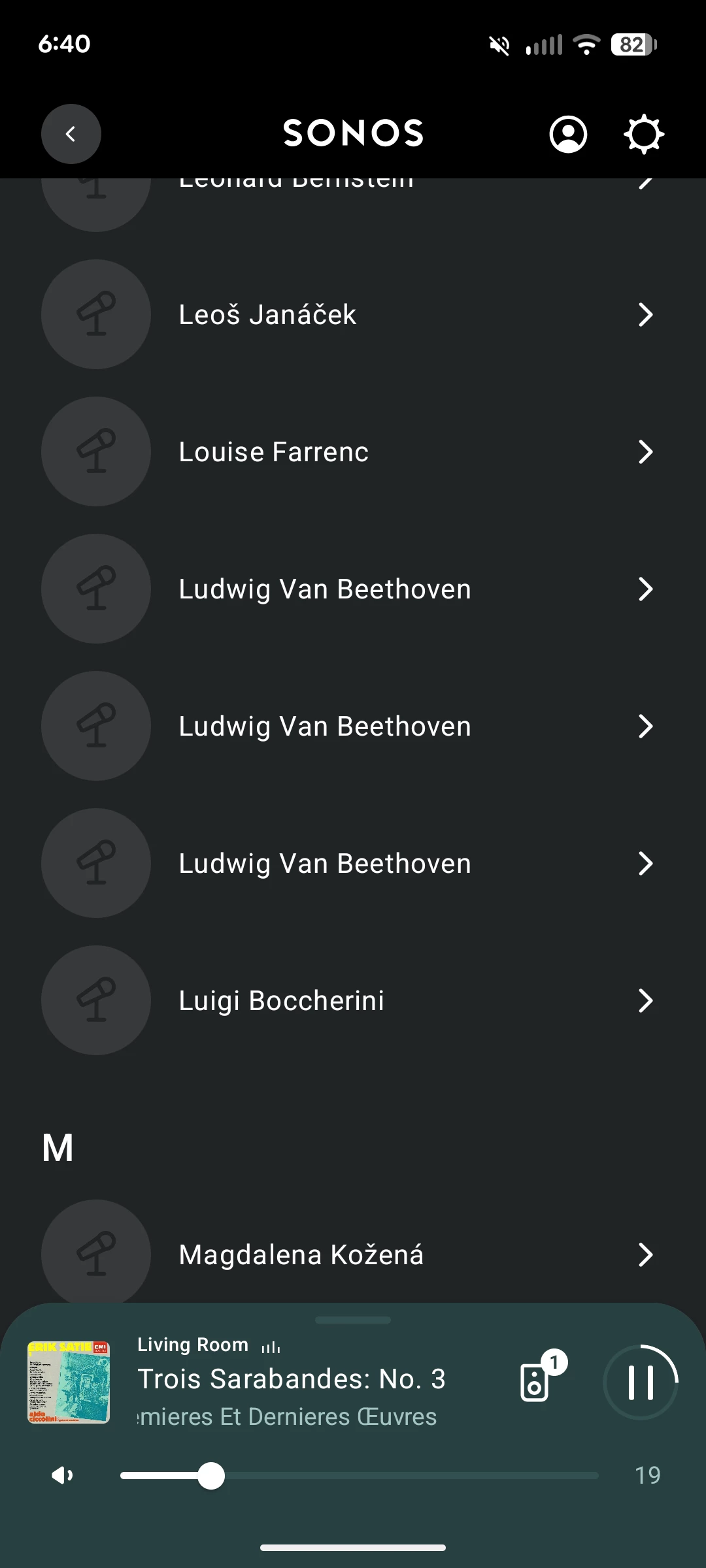
Task: Open now playing via the Erik Satie cover
Action: (x=69, y=1382)
